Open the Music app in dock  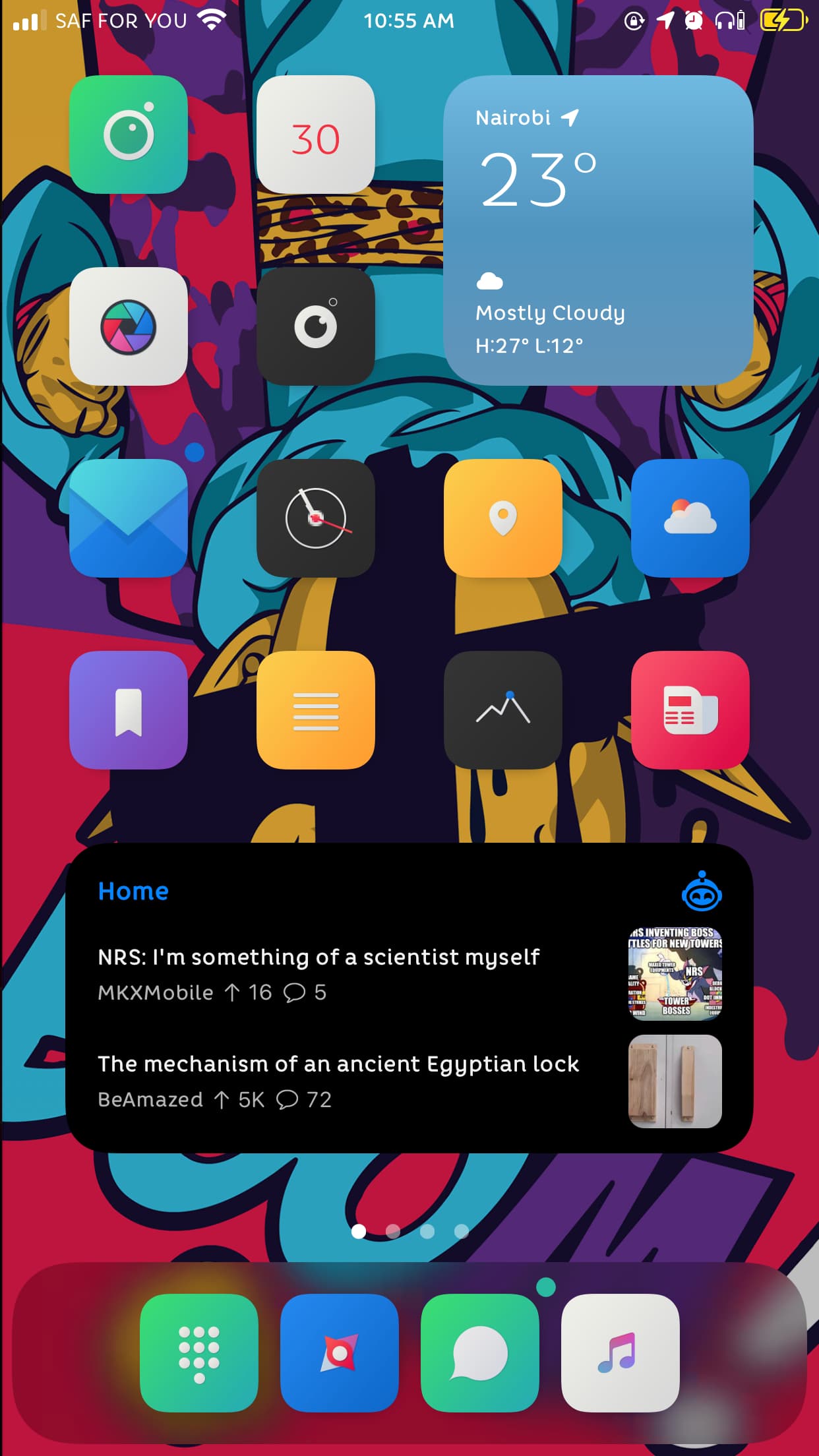[621, 1353]
